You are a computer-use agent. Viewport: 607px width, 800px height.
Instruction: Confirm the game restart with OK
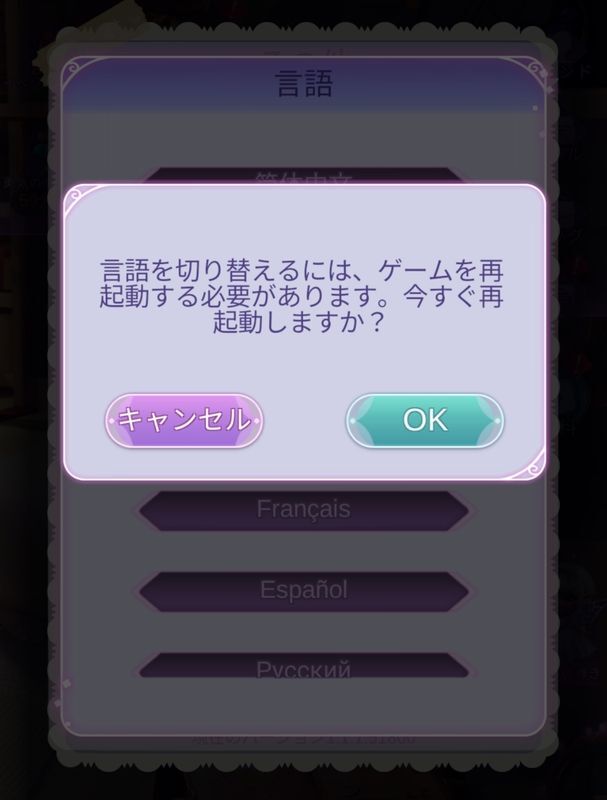pyautogui.click(x=425, y=420)
